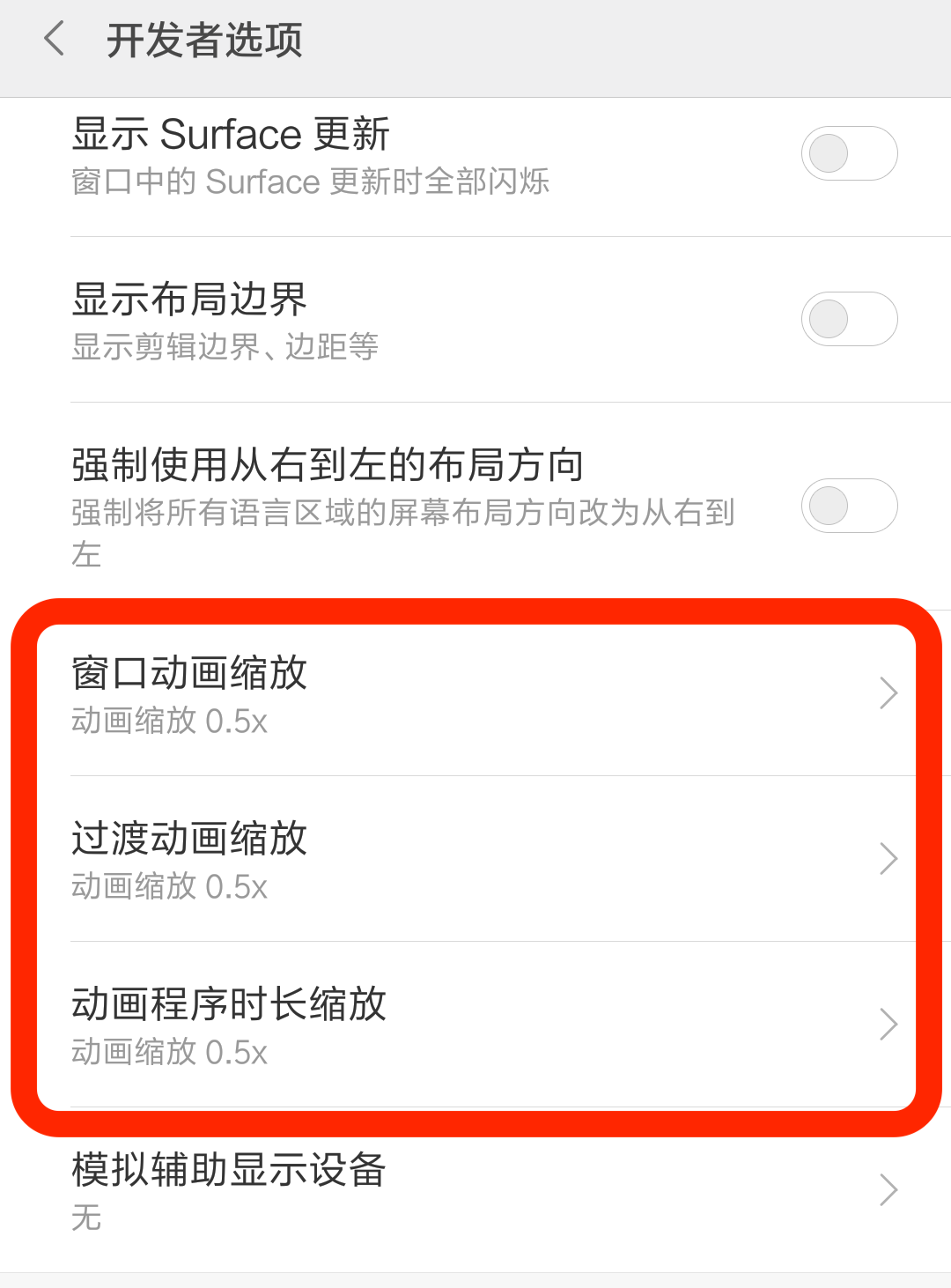Open 模拟辅助显示设备 options

point(475,1189)
